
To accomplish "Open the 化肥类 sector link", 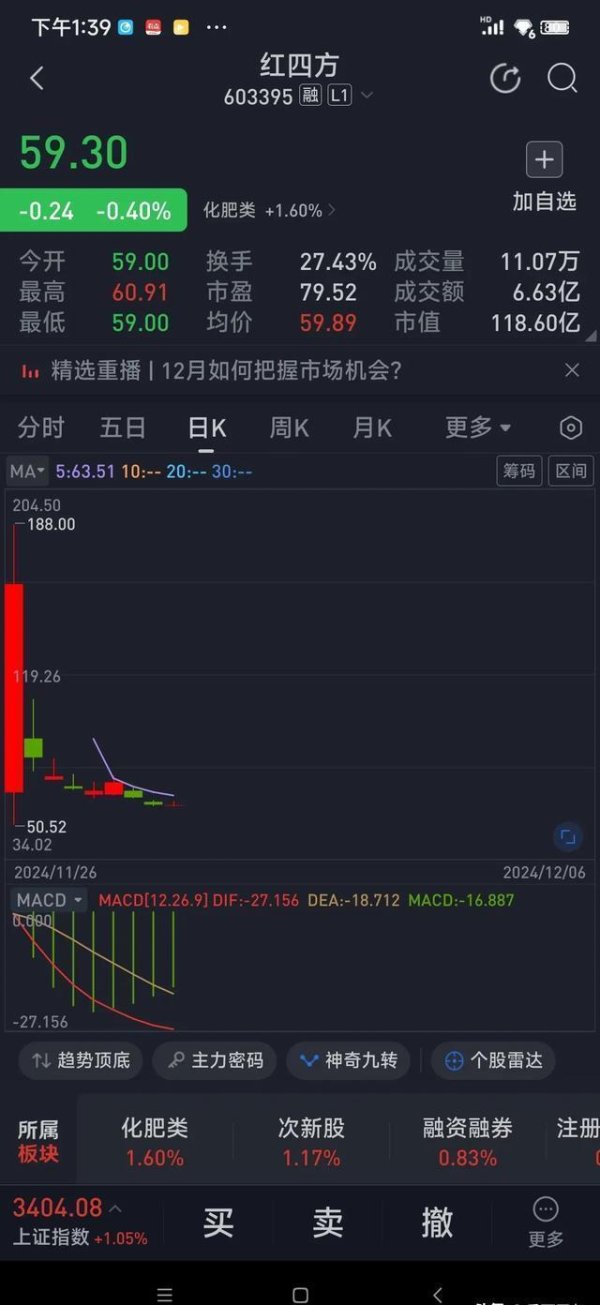I will pos(268,210).
